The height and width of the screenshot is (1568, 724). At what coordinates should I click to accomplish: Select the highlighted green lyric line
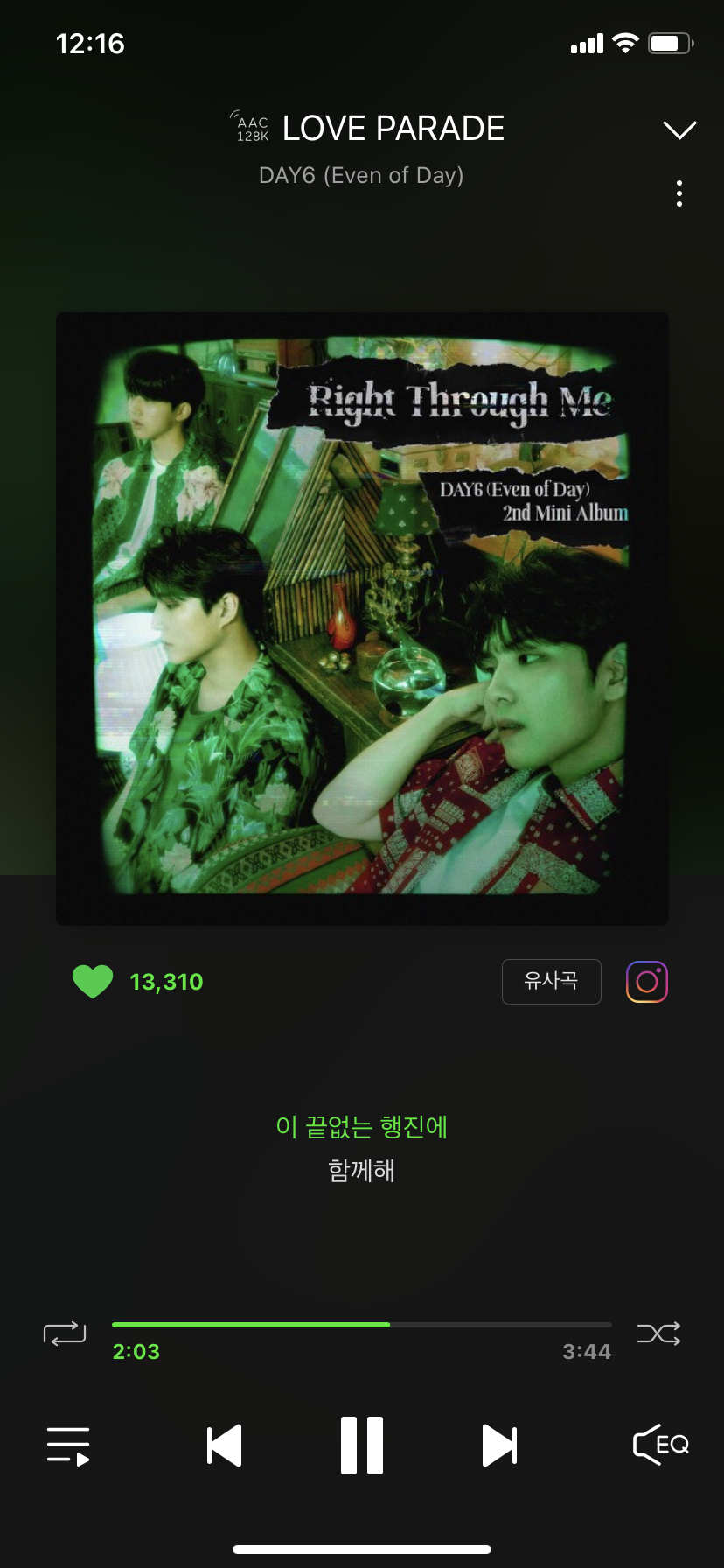coord(361,1127)
